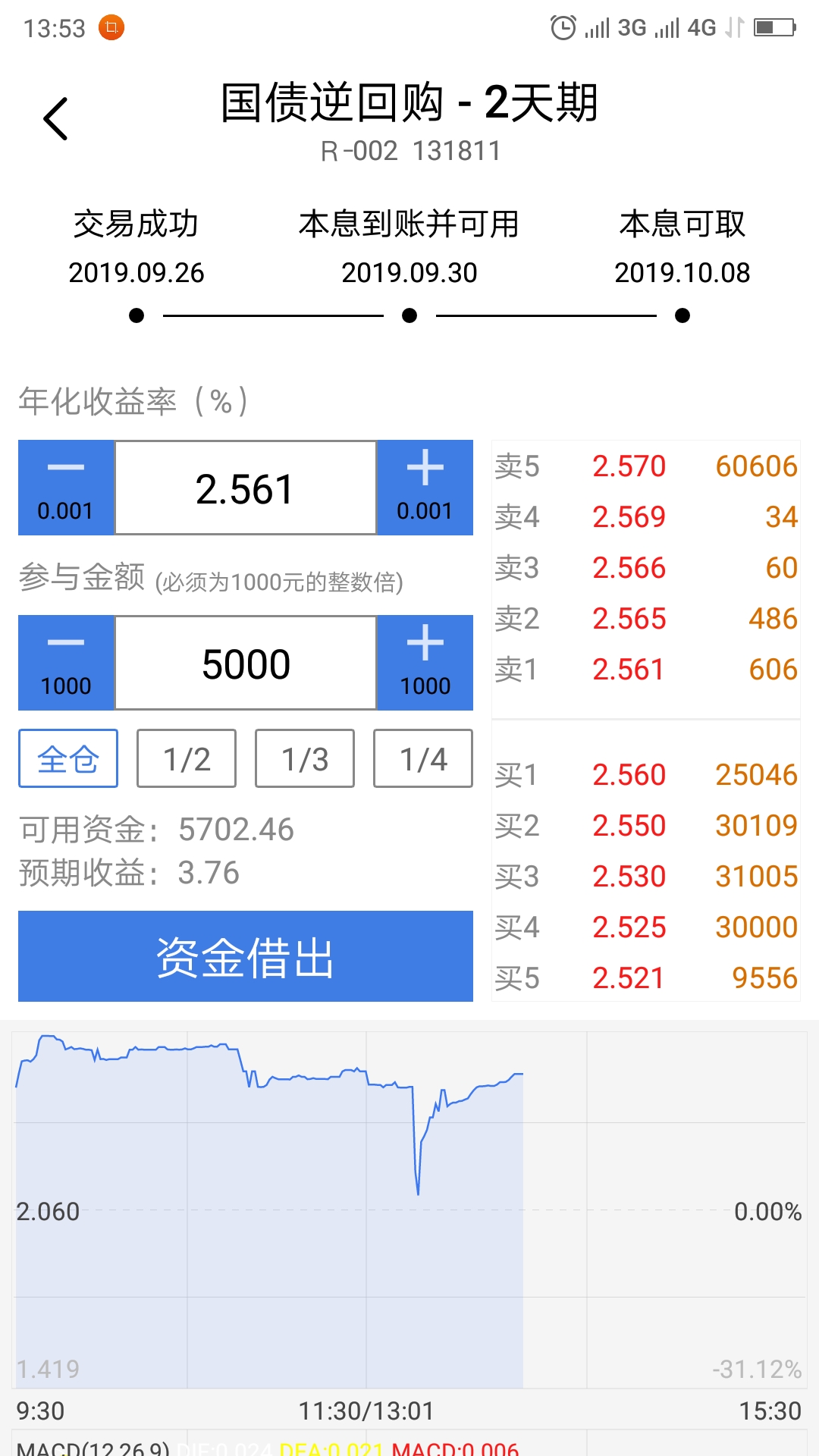This screenshot has height=1456, width=819.
Task: Choose the 1/4 position option
Action: tap(423, 758)
